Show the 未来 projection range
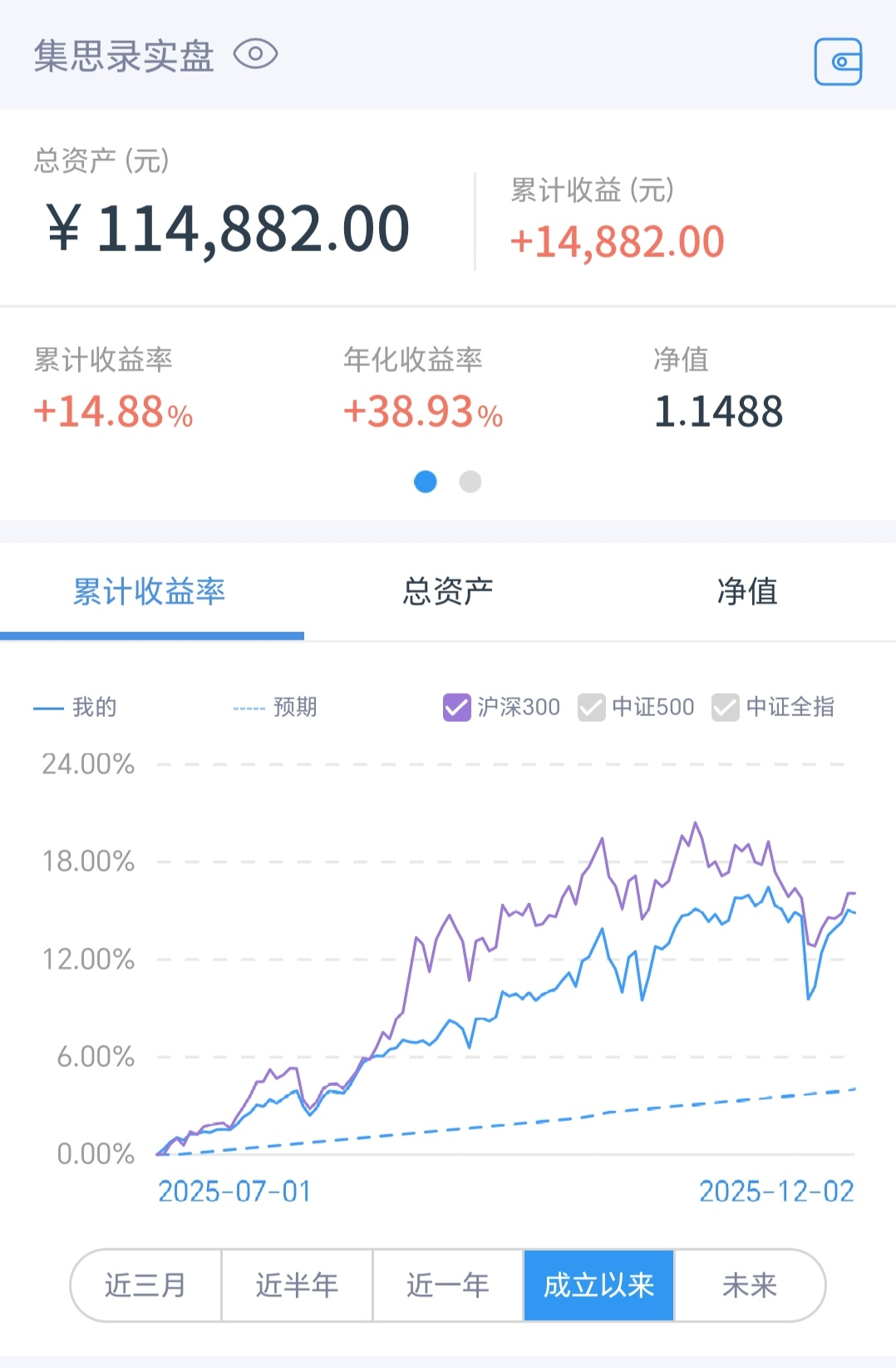Image resolution: width=896 pixels, height=1368 pixels. (749, 1286)
